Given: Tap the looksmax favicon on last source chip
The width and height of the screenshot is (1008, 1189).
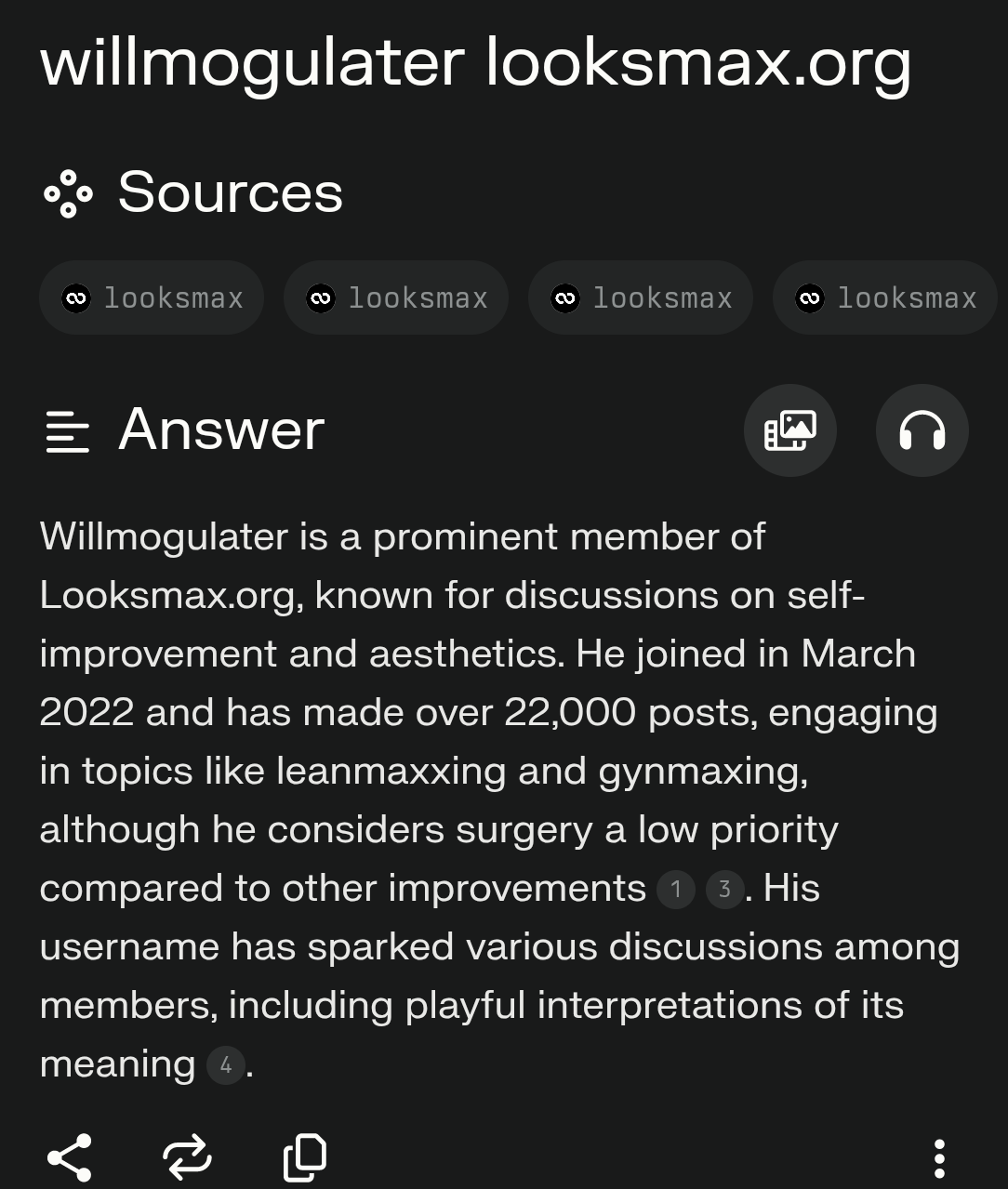Looking at the screenshot, I should (x=809, y=297).
